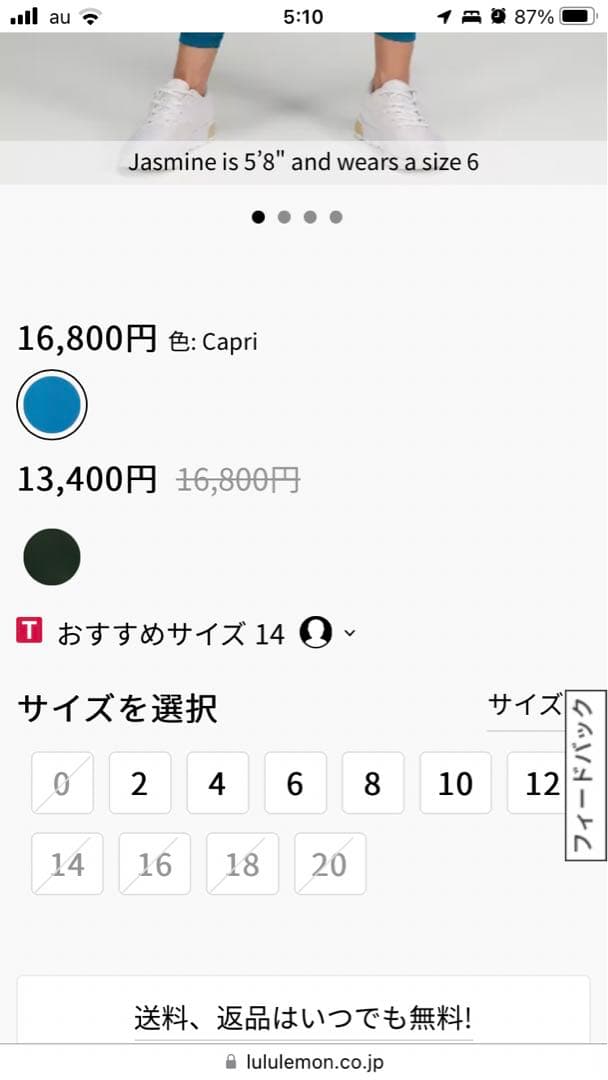Pick size 4

pyautogui.click(x=217, y=783)
